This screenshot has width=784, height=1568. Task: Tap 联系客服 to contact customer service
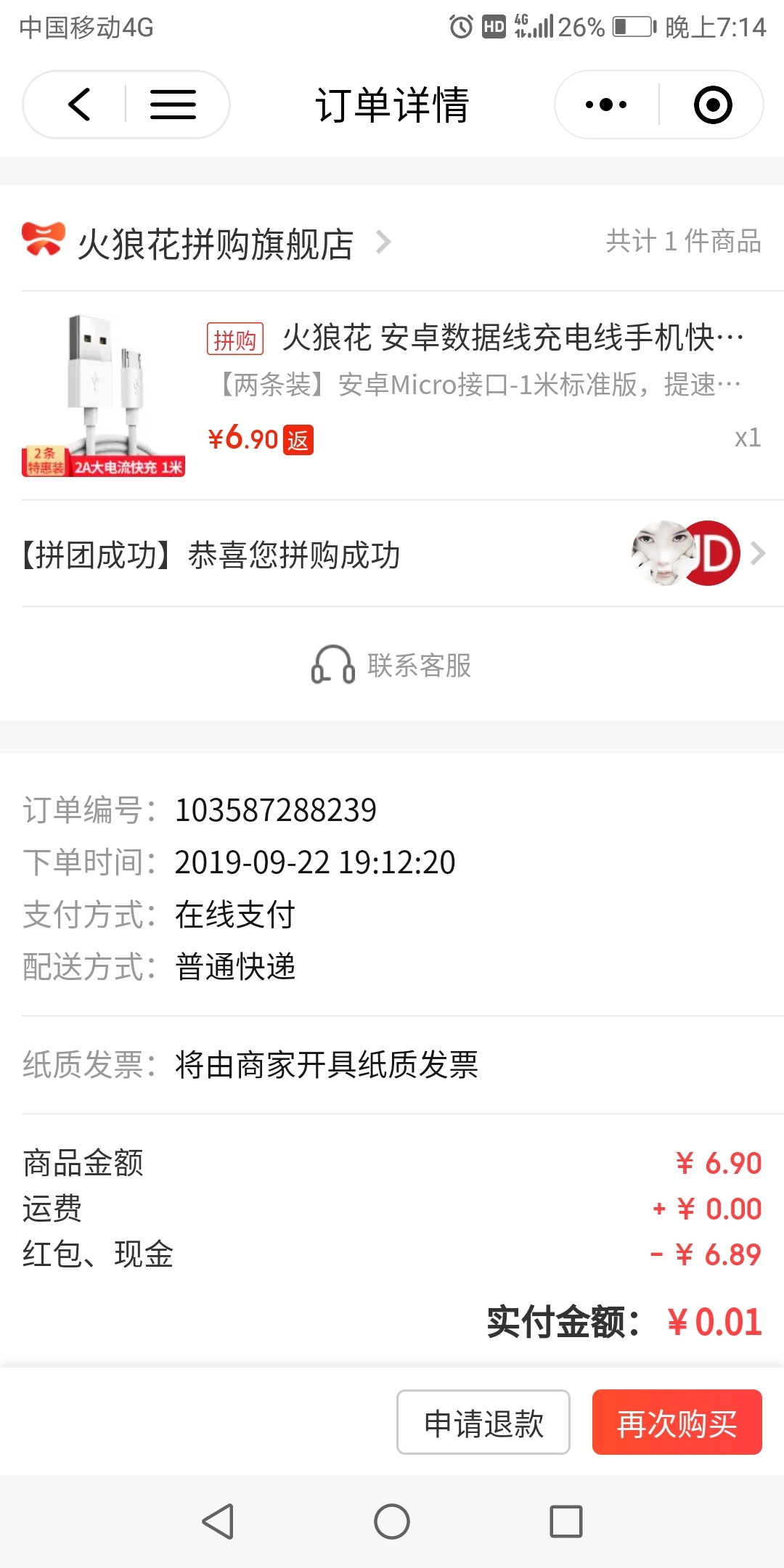[x=392, y=665]
